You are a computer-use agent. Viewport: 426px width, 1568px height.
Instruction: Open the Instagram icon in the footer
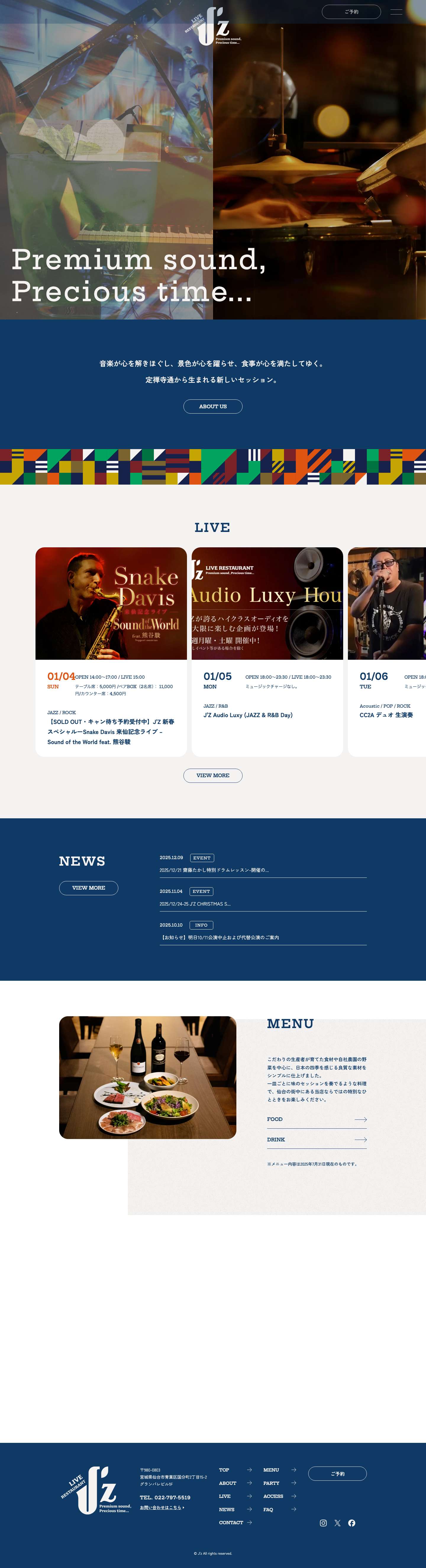click(x=323, y=1523)
